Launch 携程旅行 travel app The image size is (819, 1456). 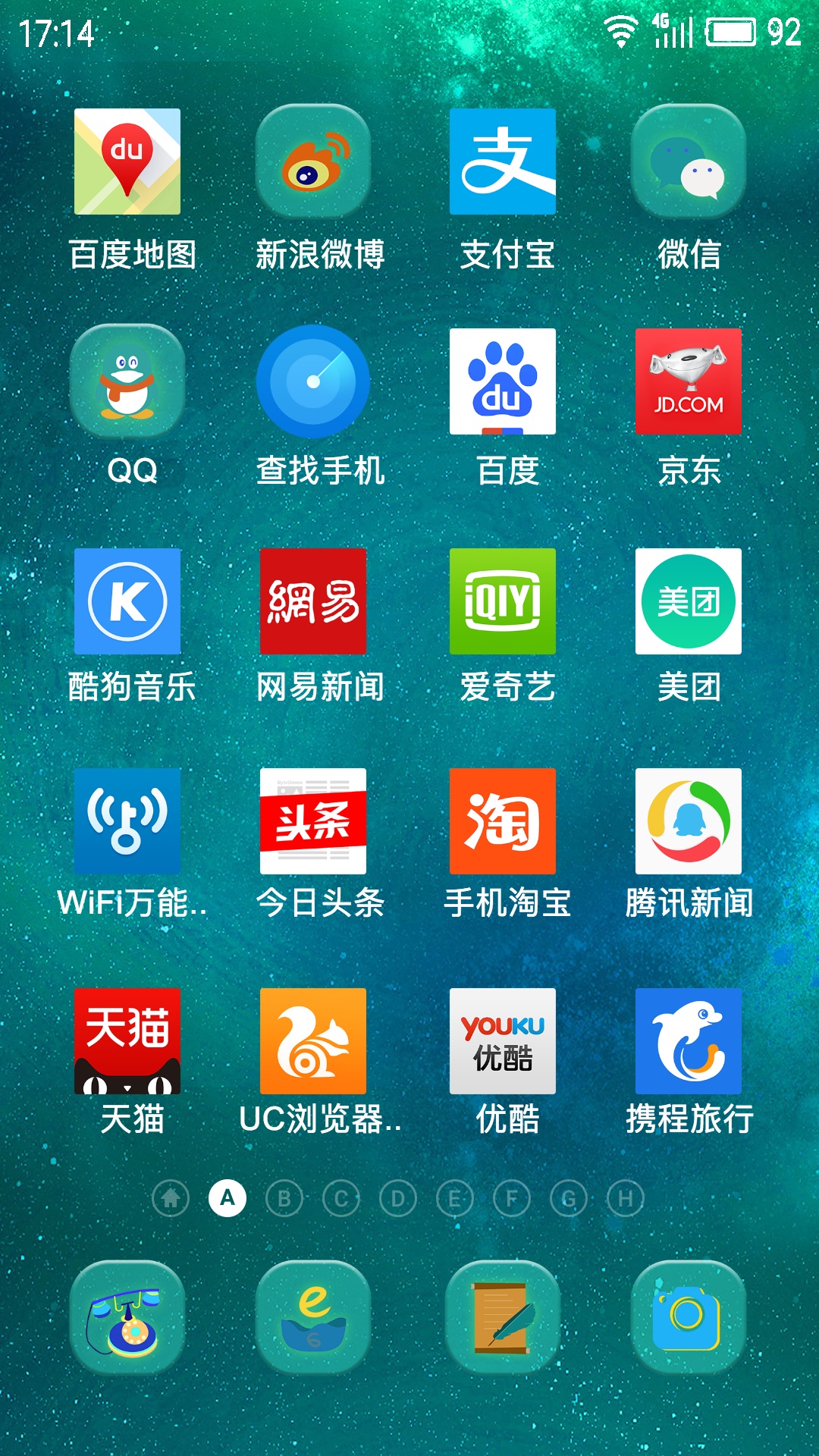(x=689, y=1041)
